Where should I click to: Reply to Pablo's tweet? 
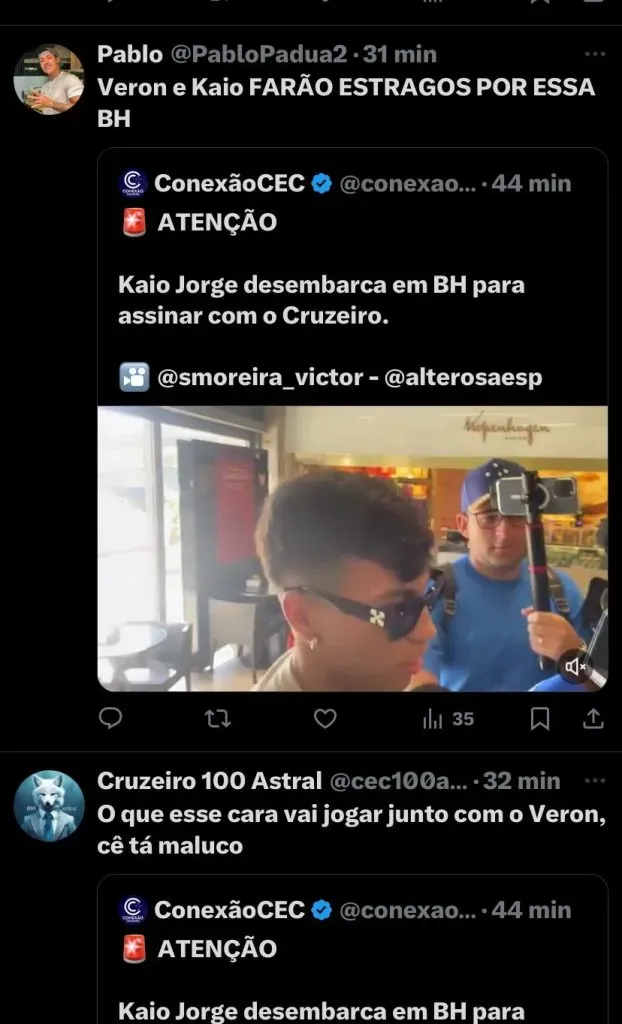click(111, 718)
